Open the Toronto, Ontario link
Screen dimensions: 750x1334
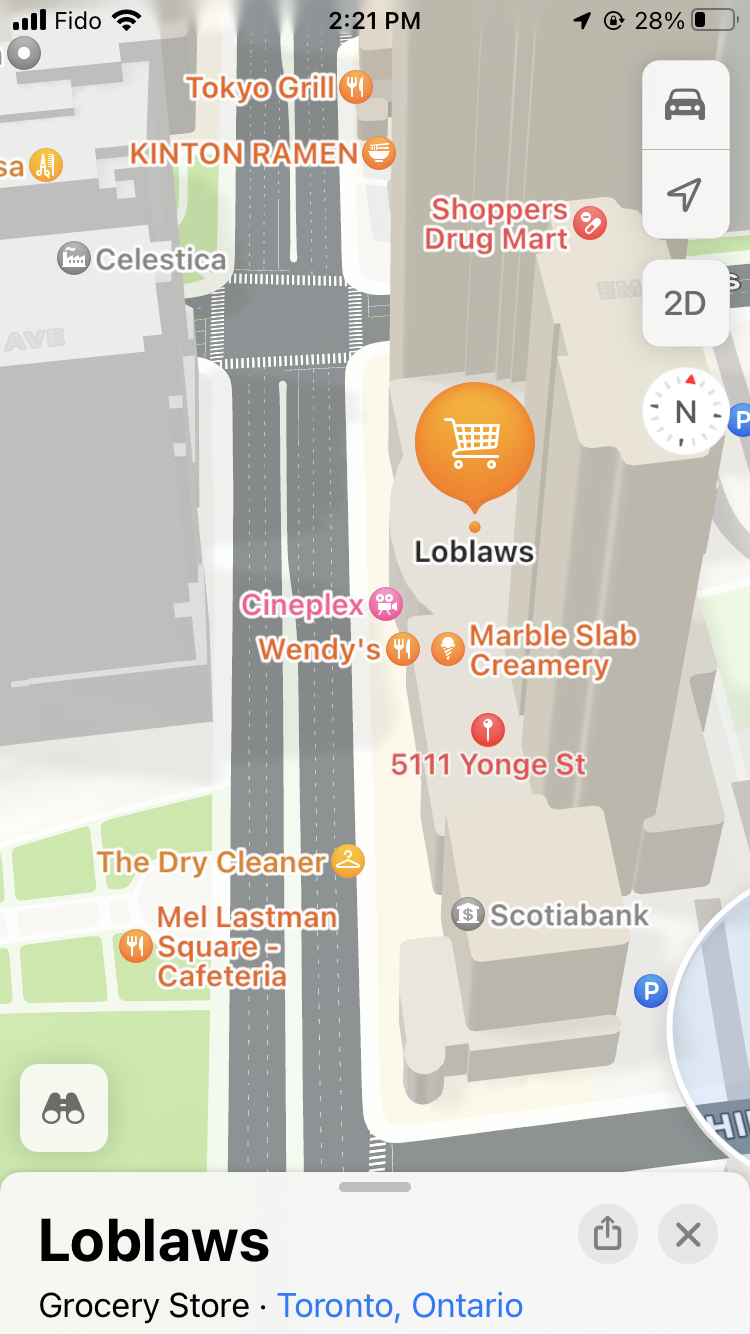tap(400, 1305)
